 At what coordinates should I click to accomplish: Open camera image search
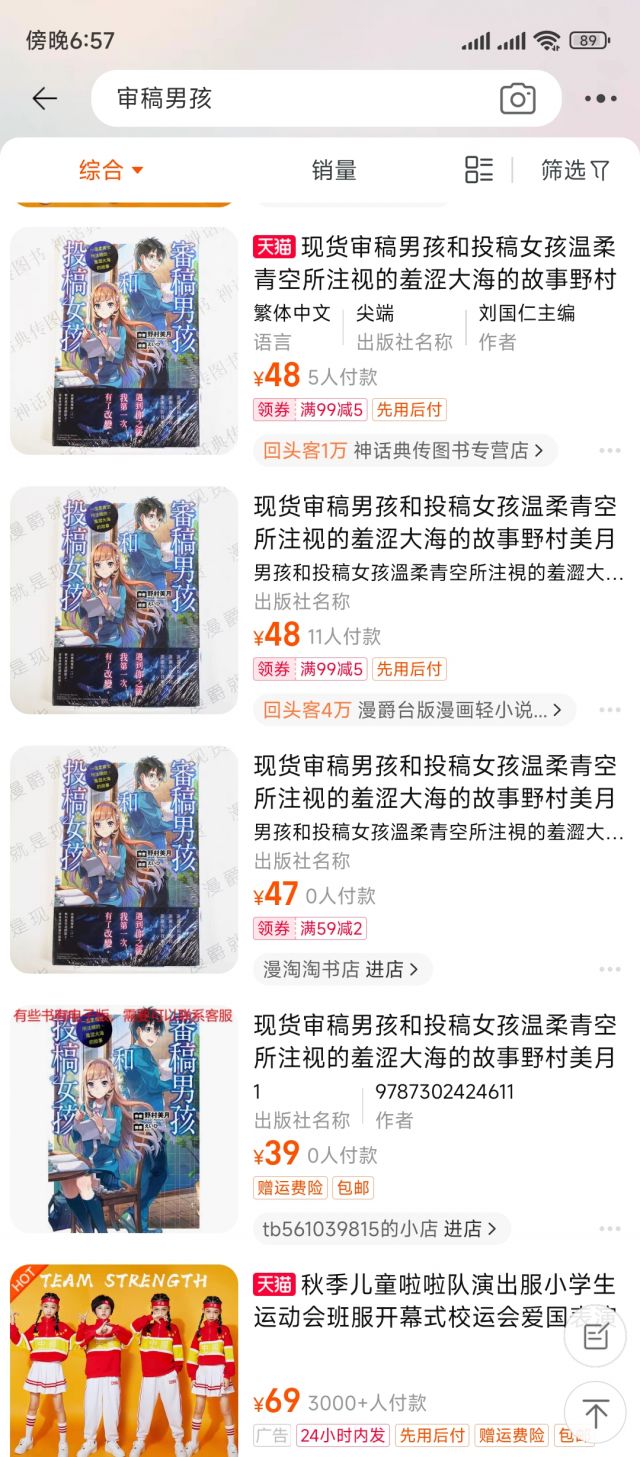point(517,98)
